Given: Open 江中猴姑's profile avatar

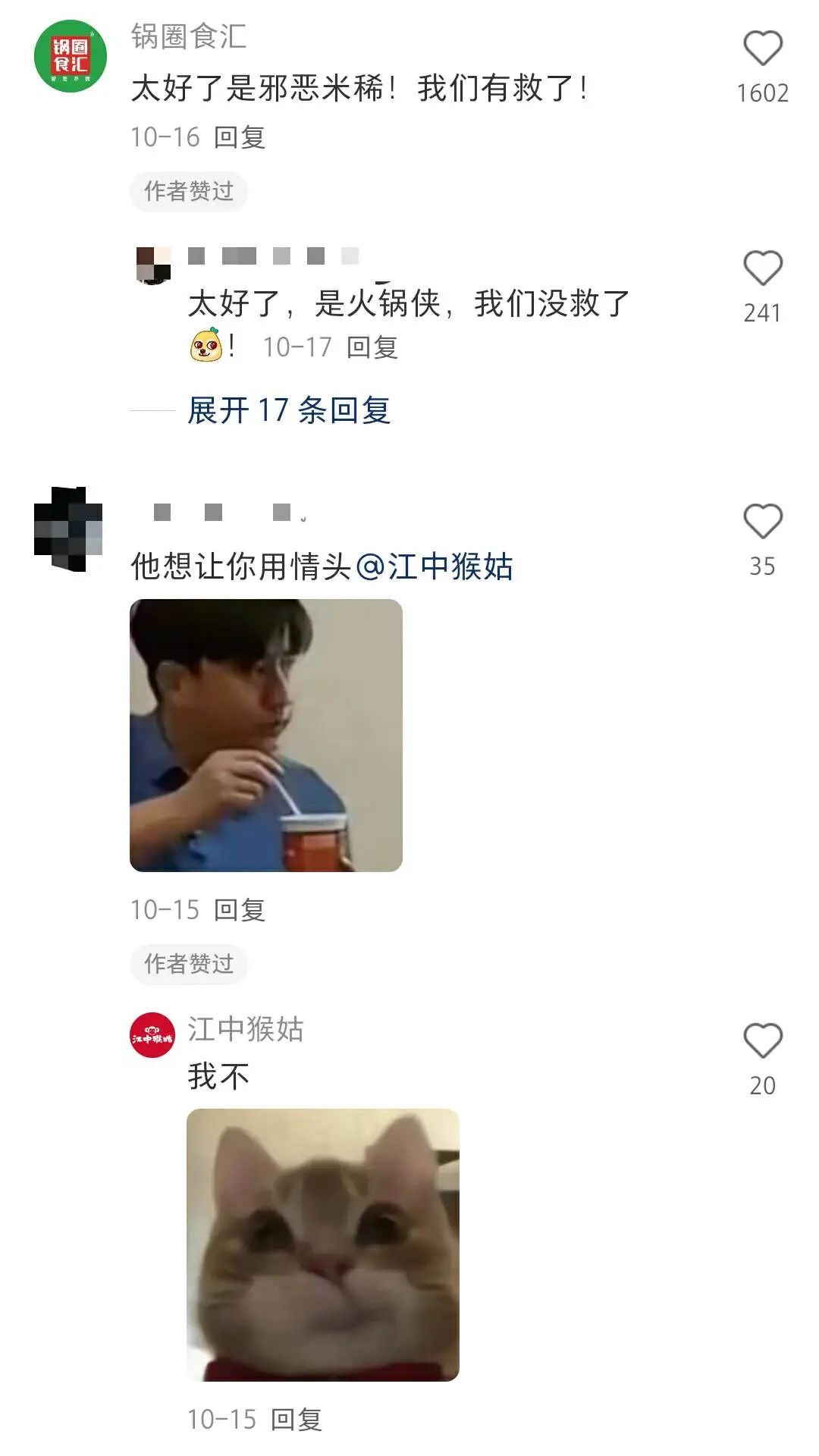Looking at the screenshot, I should pyautogui.click(x=152, y=1035).
